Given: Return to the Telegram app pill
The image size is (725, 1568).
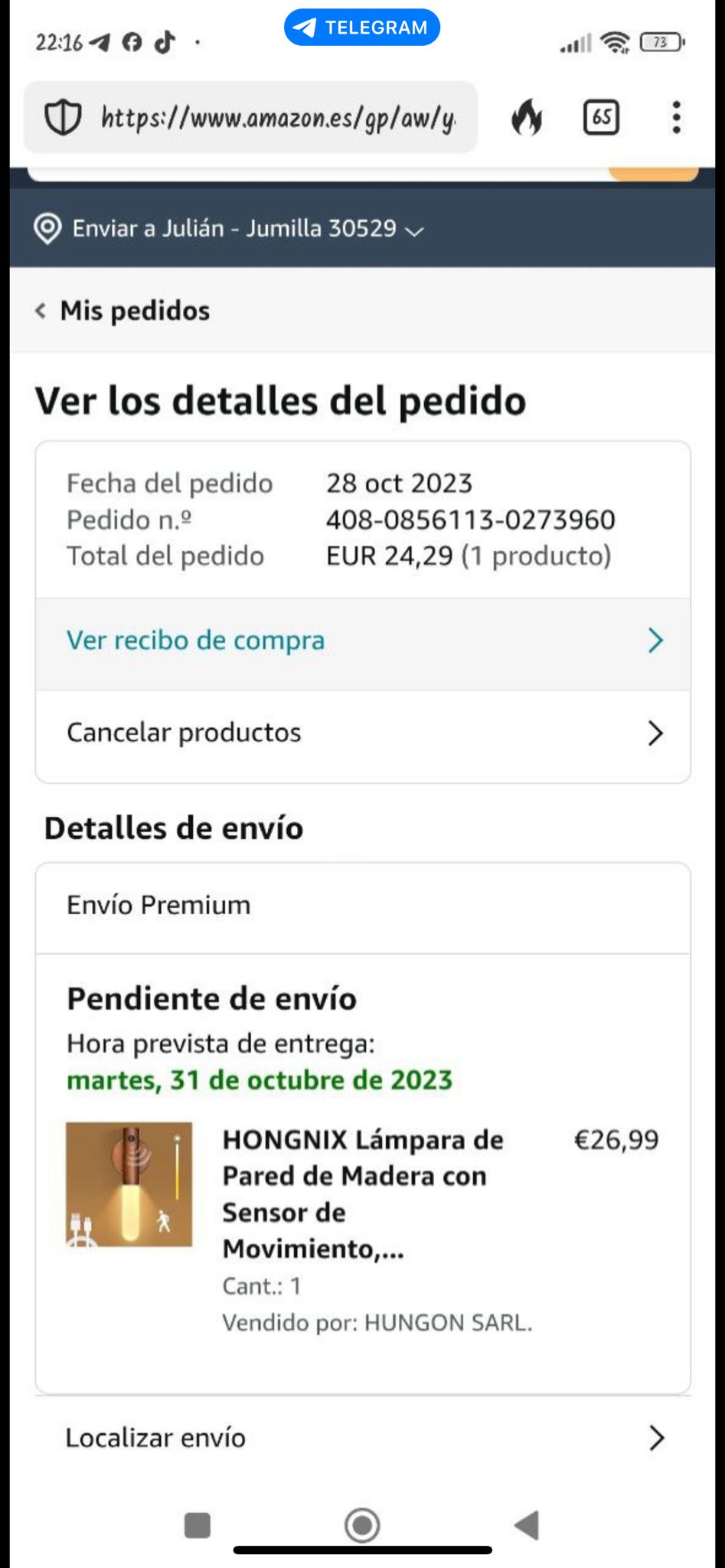Looking at the screenshot, I should pos(362,28).
